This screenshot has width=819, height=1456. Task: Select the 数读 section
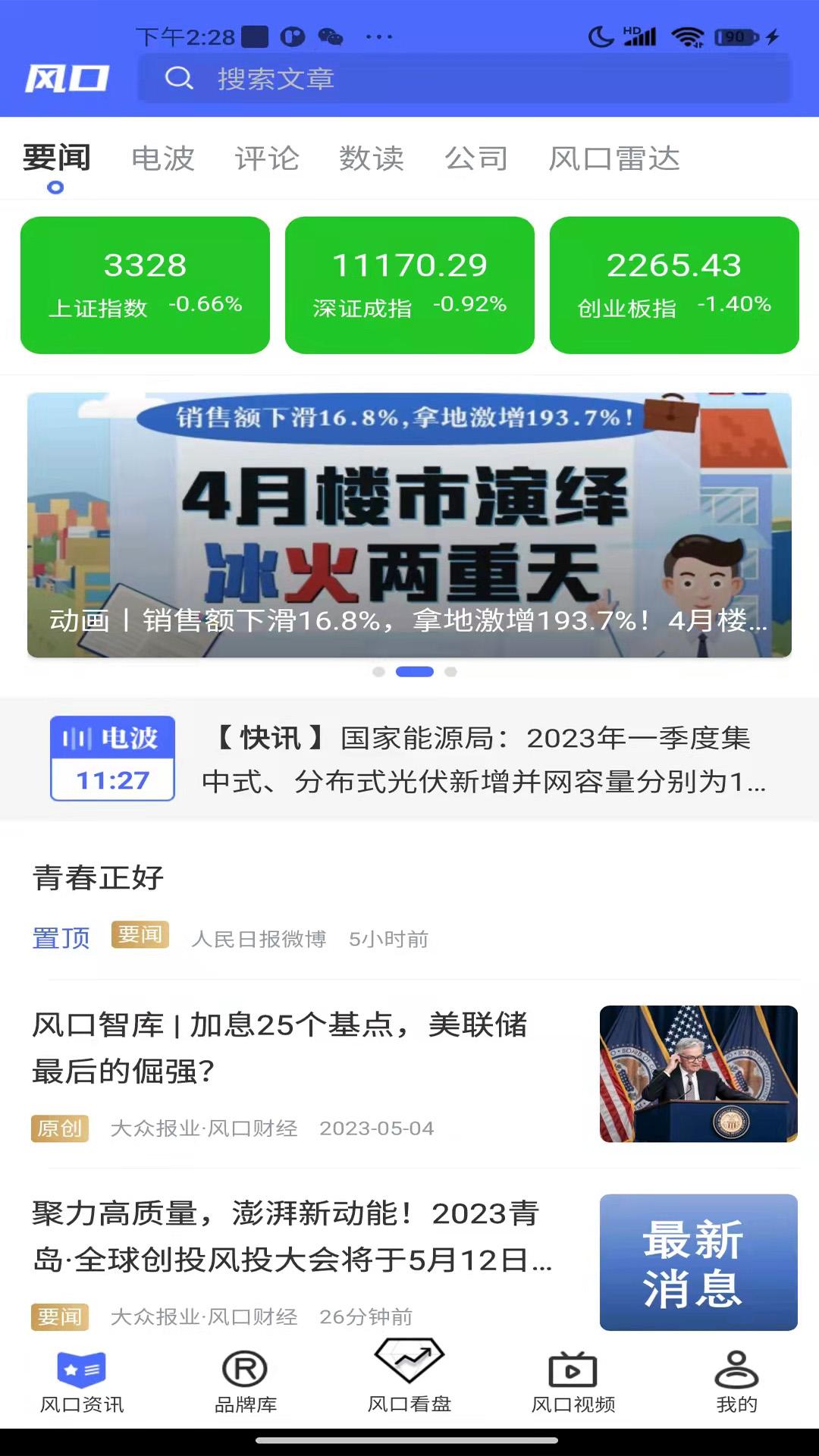(371, 159)
